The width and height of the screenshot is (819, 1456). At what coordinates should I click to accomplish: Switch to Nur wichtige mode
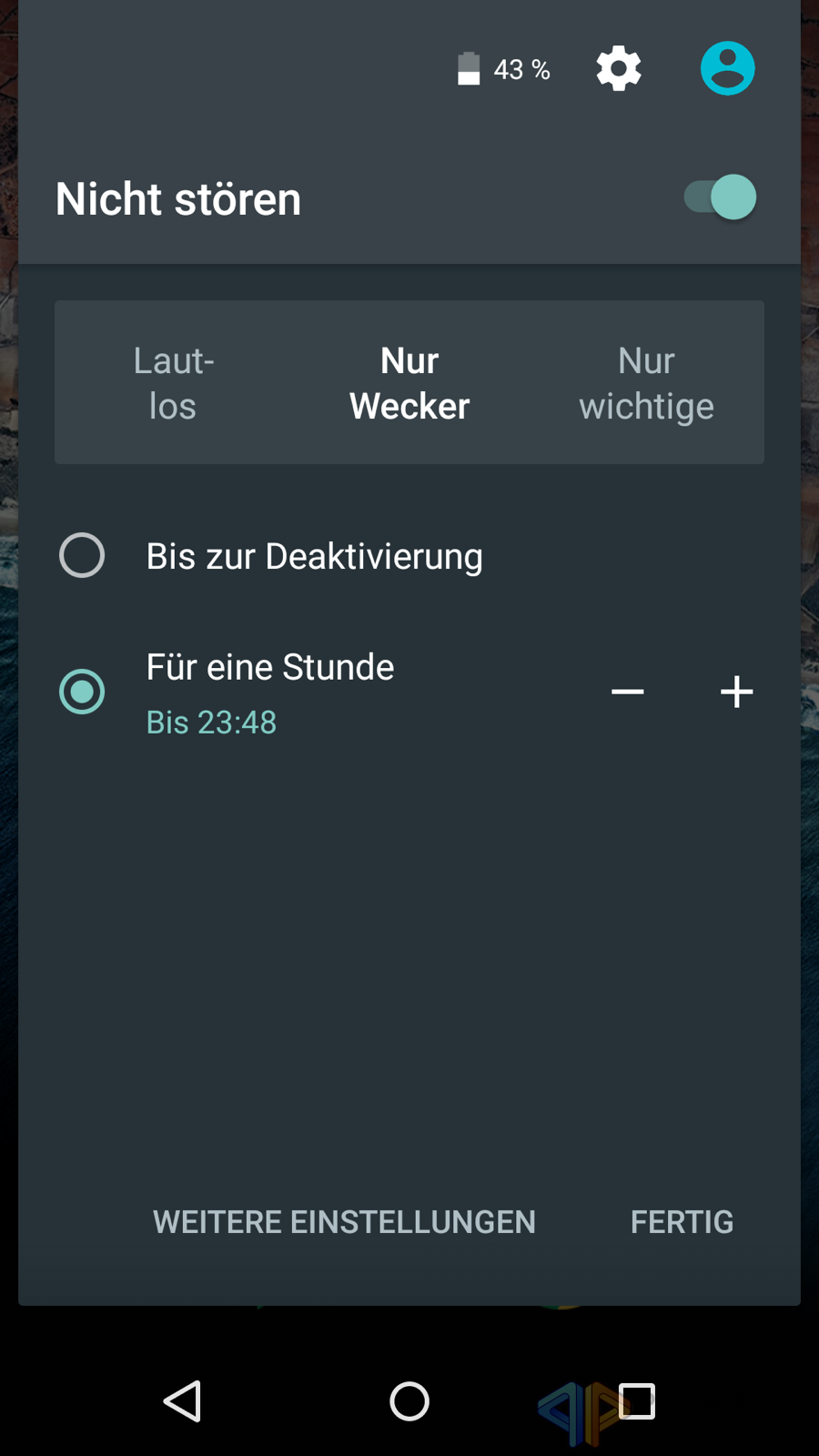click(x=646, y=383)
